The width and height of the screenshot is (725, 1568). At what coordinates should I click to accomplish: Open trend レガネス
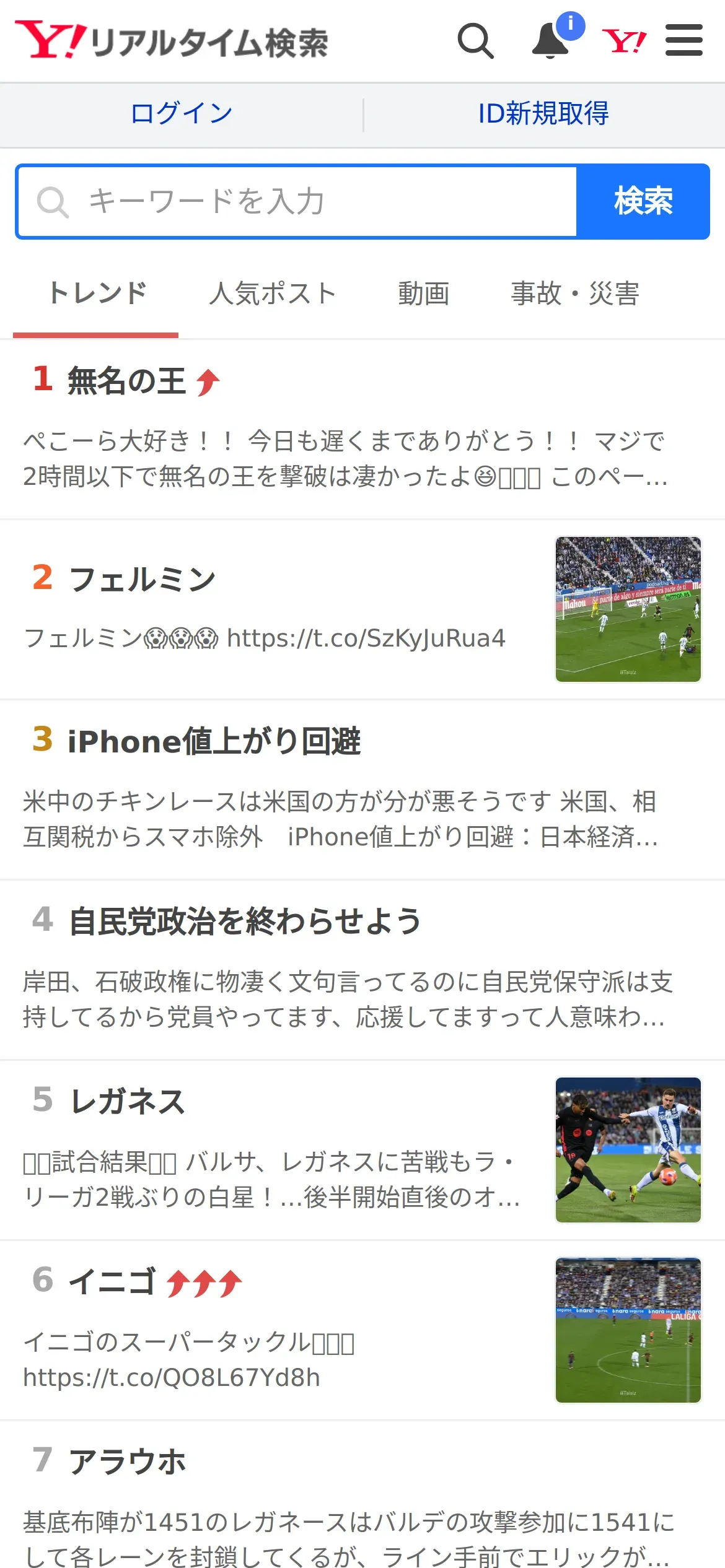[x=128, y=1102]
